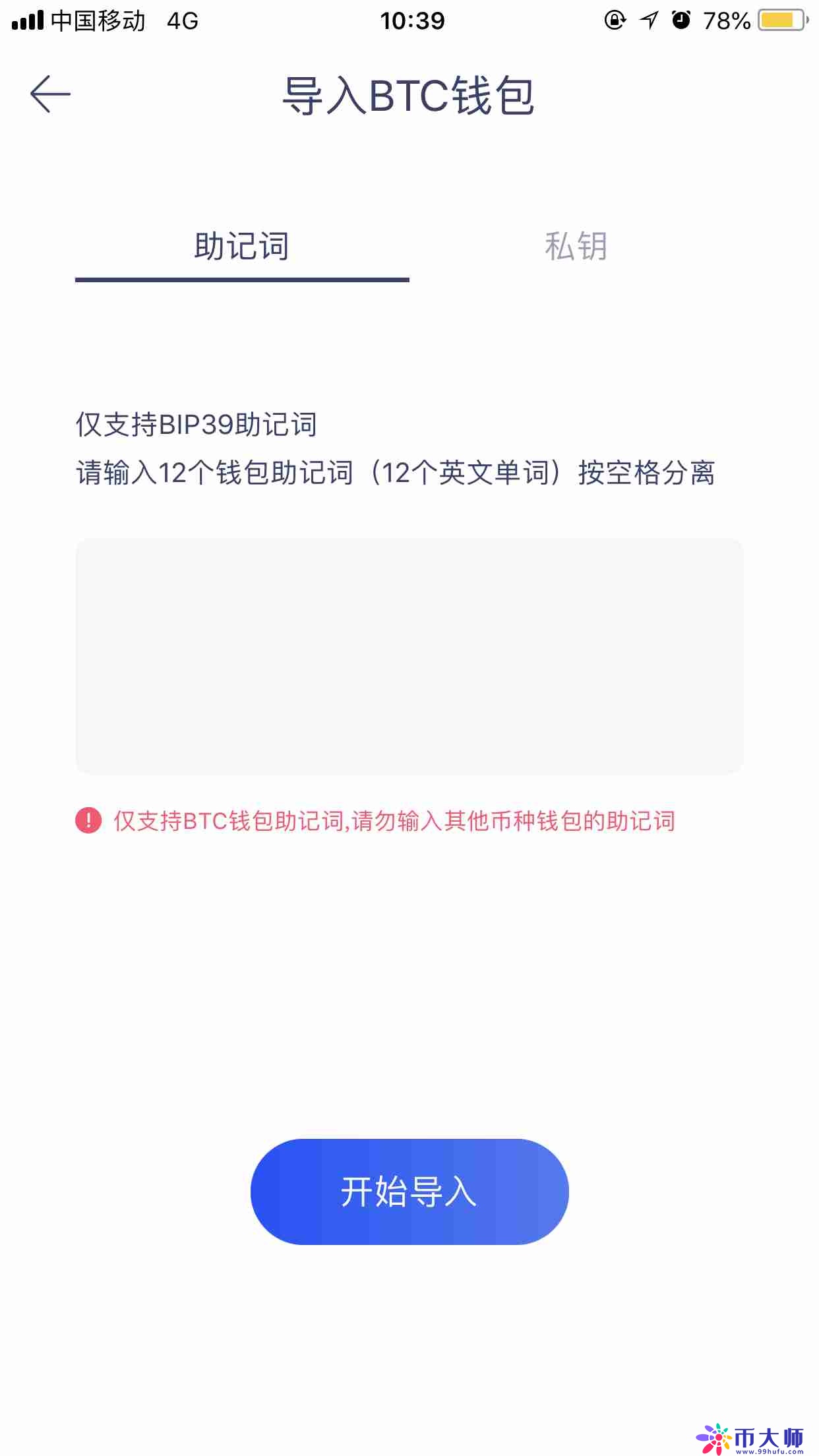Click the 78% battery percentage text
This screenshot has height=1456, width=819.
coord(725,20)
